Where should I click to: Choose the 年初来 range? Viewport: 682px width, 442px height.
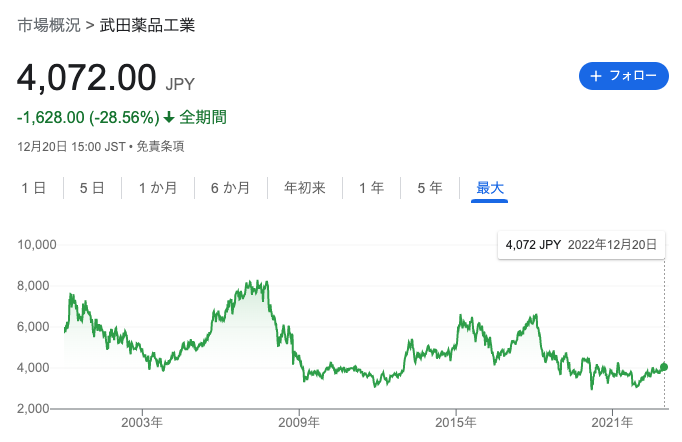pos(305,188)
